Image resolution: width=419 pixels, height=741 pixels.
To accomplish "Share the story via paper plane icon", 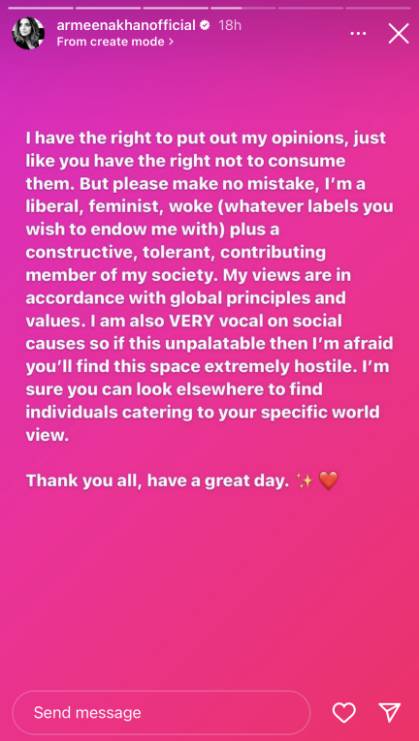I will click(390, 712).
